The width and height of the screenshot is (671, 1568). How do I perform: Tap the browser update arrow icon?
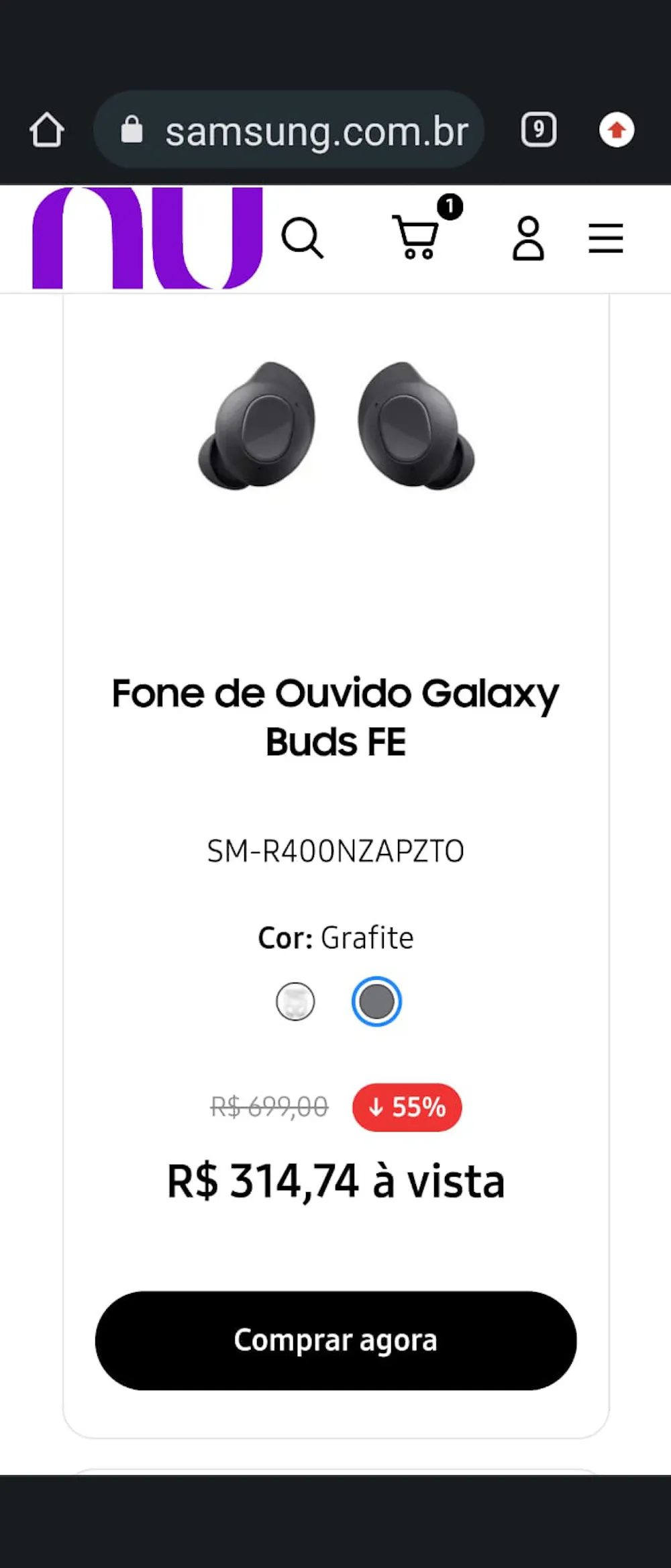coord(616,130)
